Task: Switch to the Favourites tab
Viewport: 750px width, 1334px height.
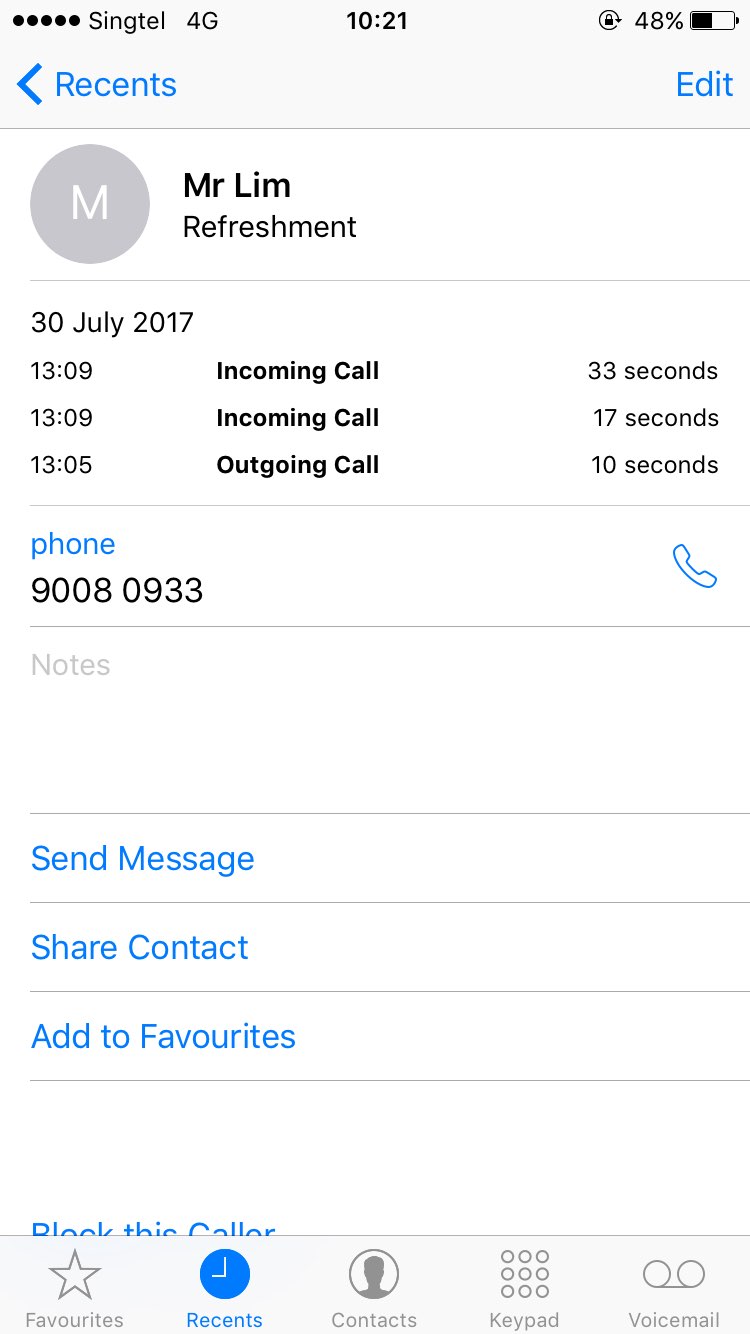Action: pyautogui.click(x=75, y=1288)
